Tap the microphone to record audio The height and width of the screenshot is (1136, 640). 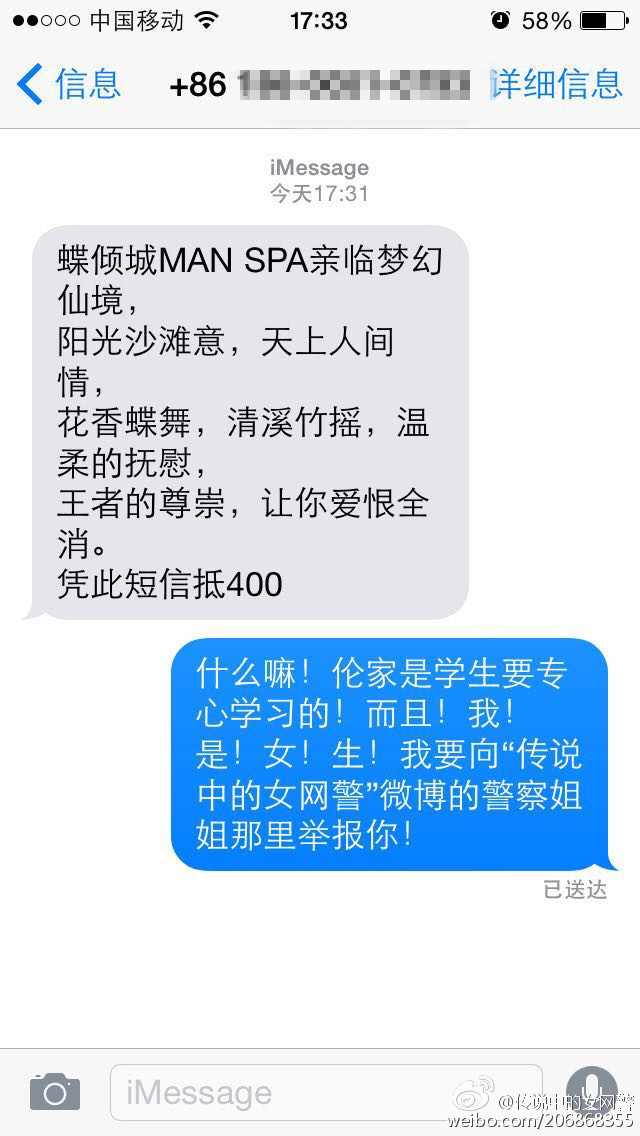(591, 1090)
